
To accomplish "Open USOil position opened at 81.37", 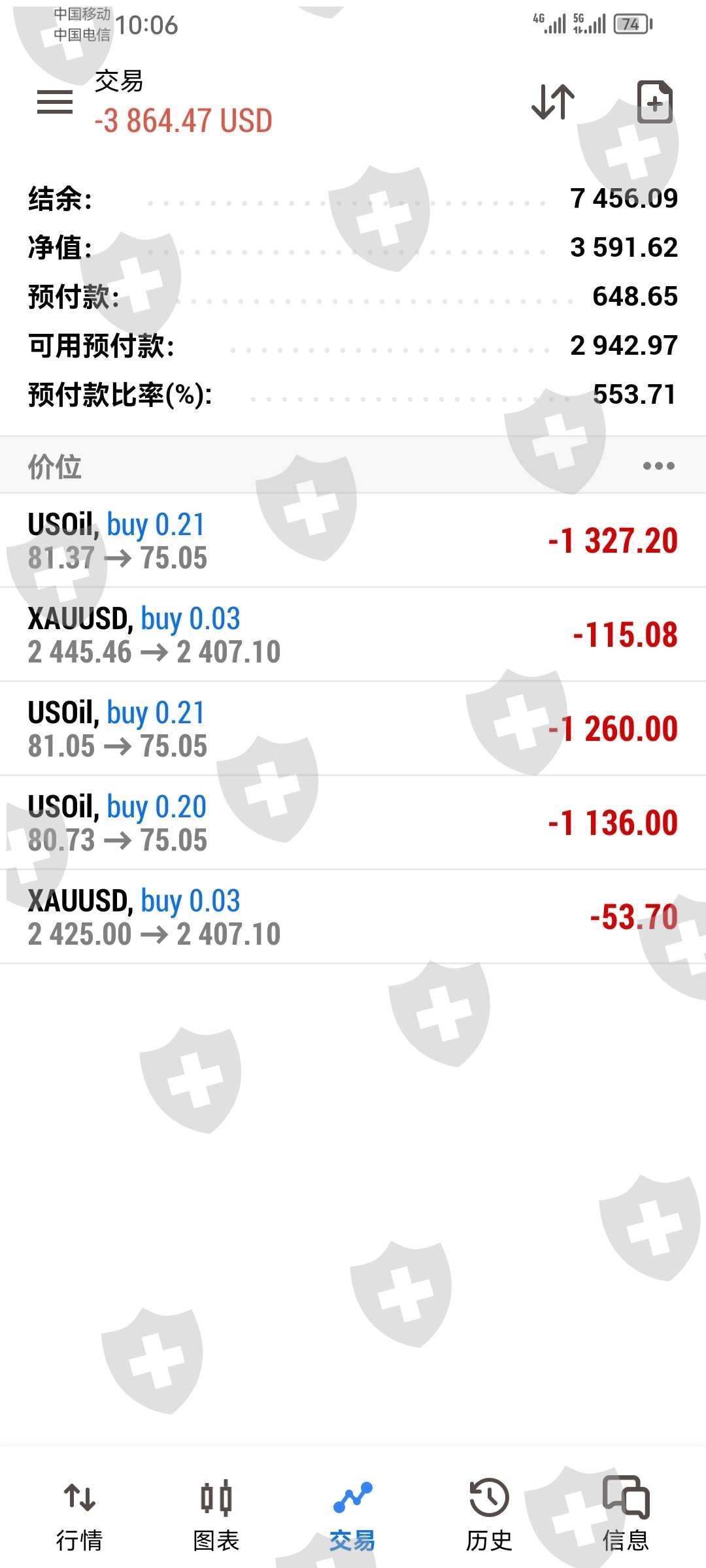I will point(353,541).
